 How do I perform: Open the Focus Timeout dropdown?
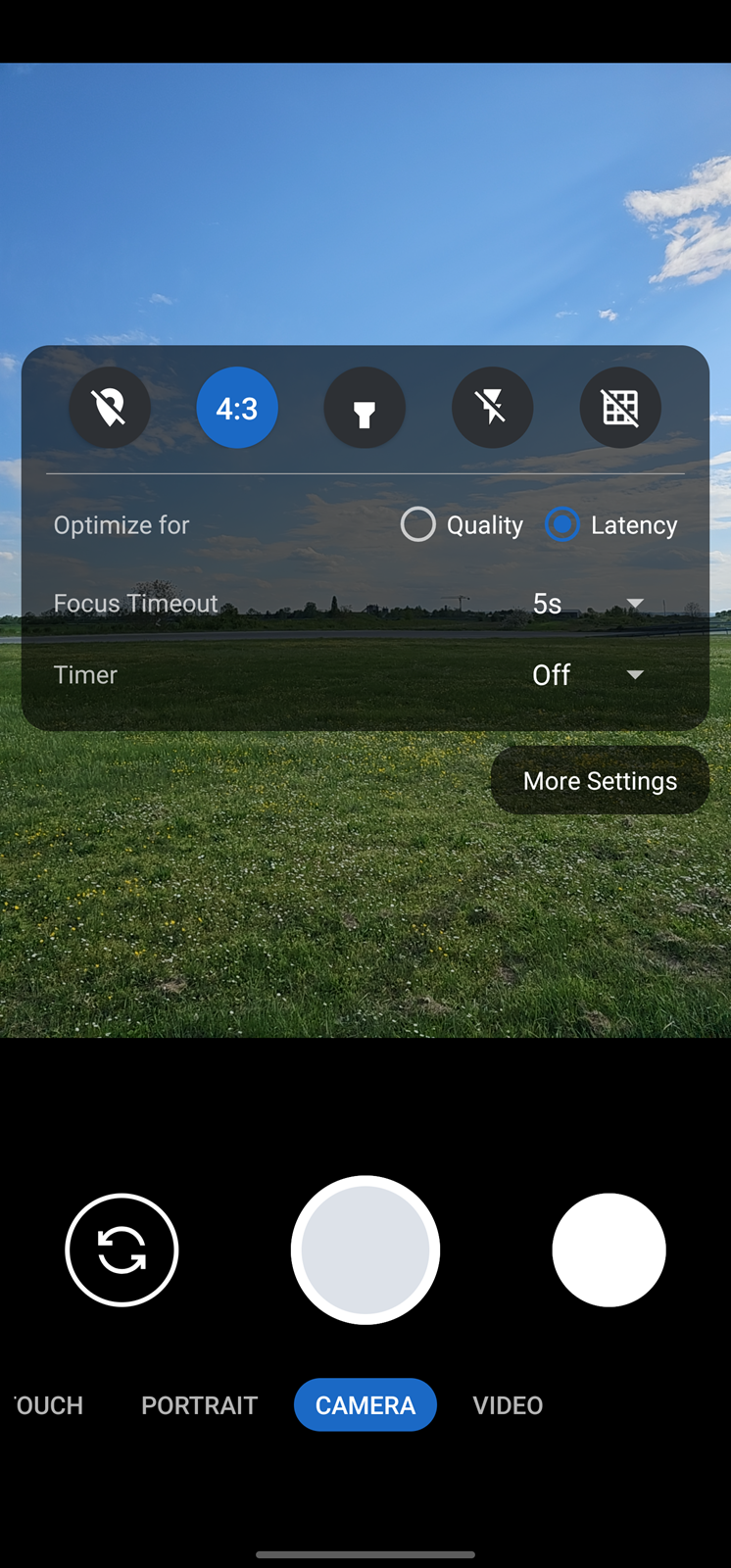[x=588, y=604]
